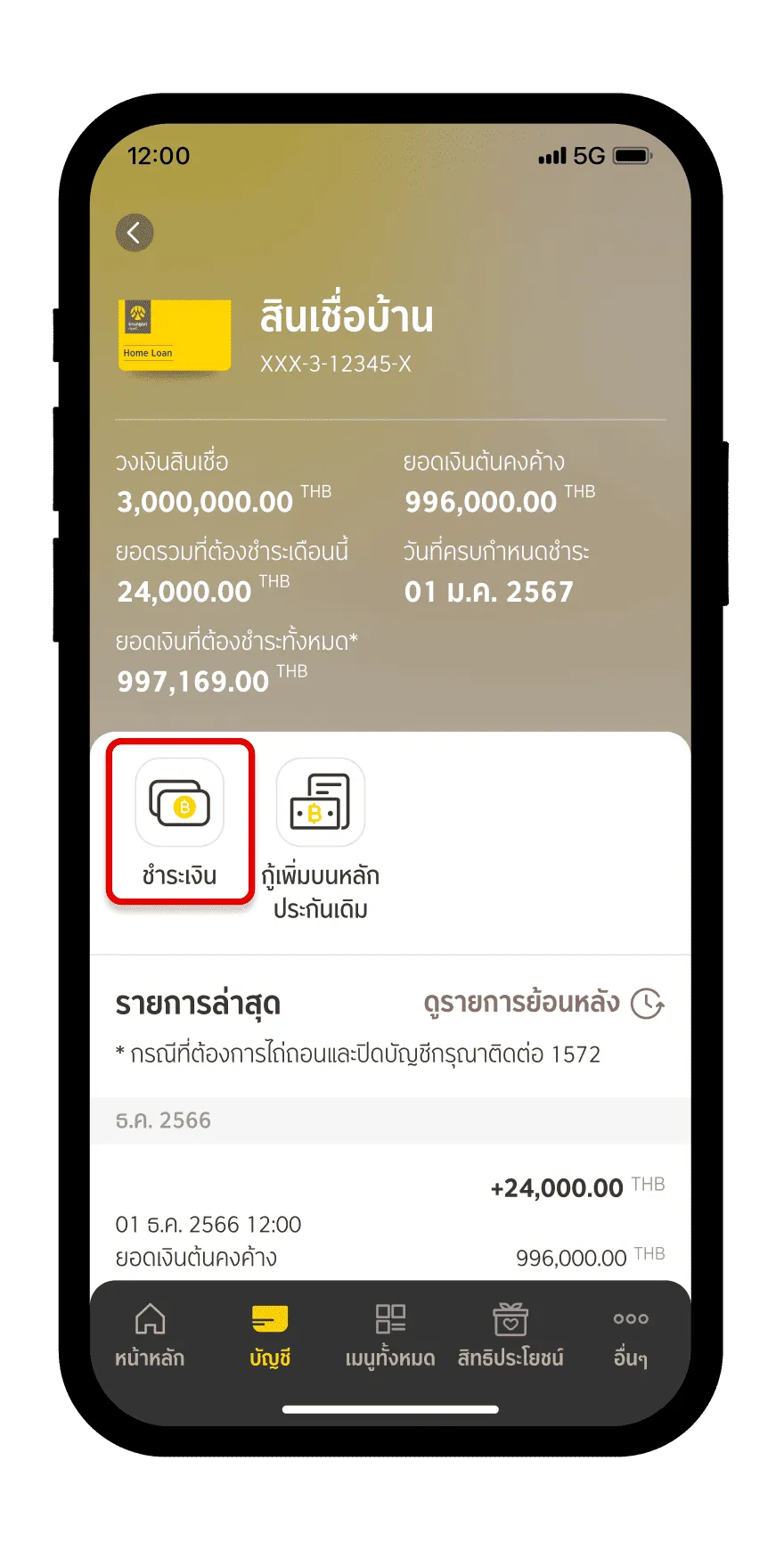Select the บัญชี accounts tab

(270, 1334)
